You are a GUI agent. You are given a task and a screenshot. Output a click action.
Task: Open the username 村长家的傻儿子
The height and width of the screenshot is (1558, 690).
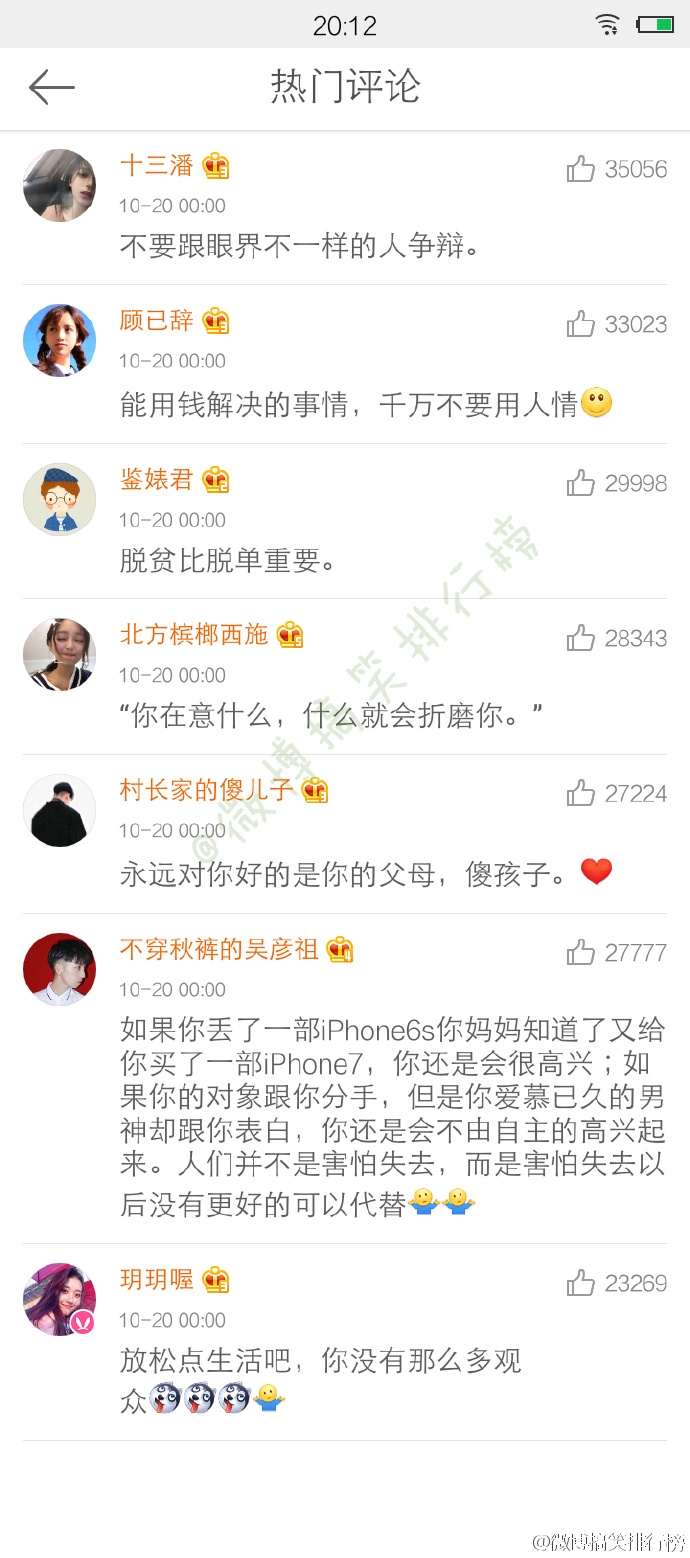pyautogui.click(x=207, y=790)
